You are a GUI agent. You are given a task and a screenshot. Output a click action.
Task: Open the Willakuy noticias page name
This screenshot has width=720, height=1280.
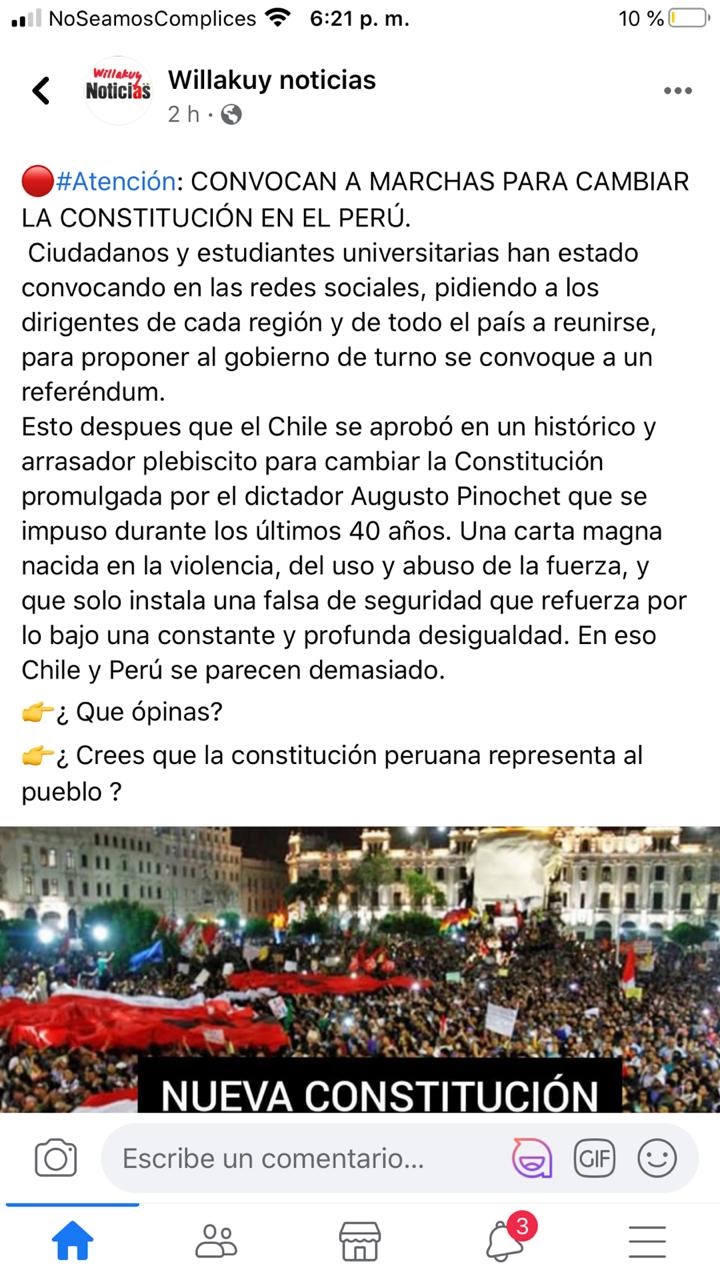click(272, 80)
